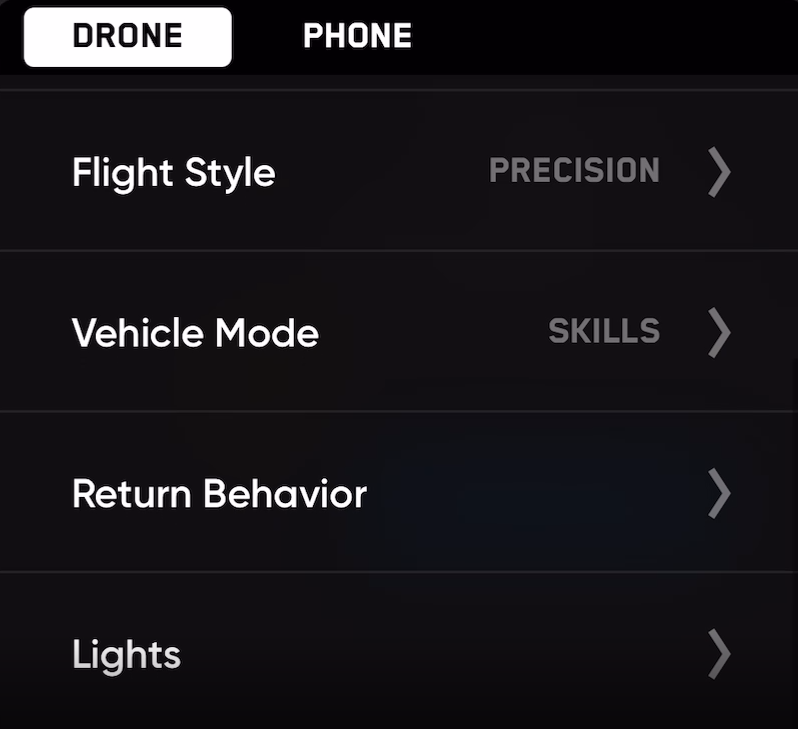Open Vehicle Mode settings
This screenshot has height=729, width=798.
tap(400, 332)
